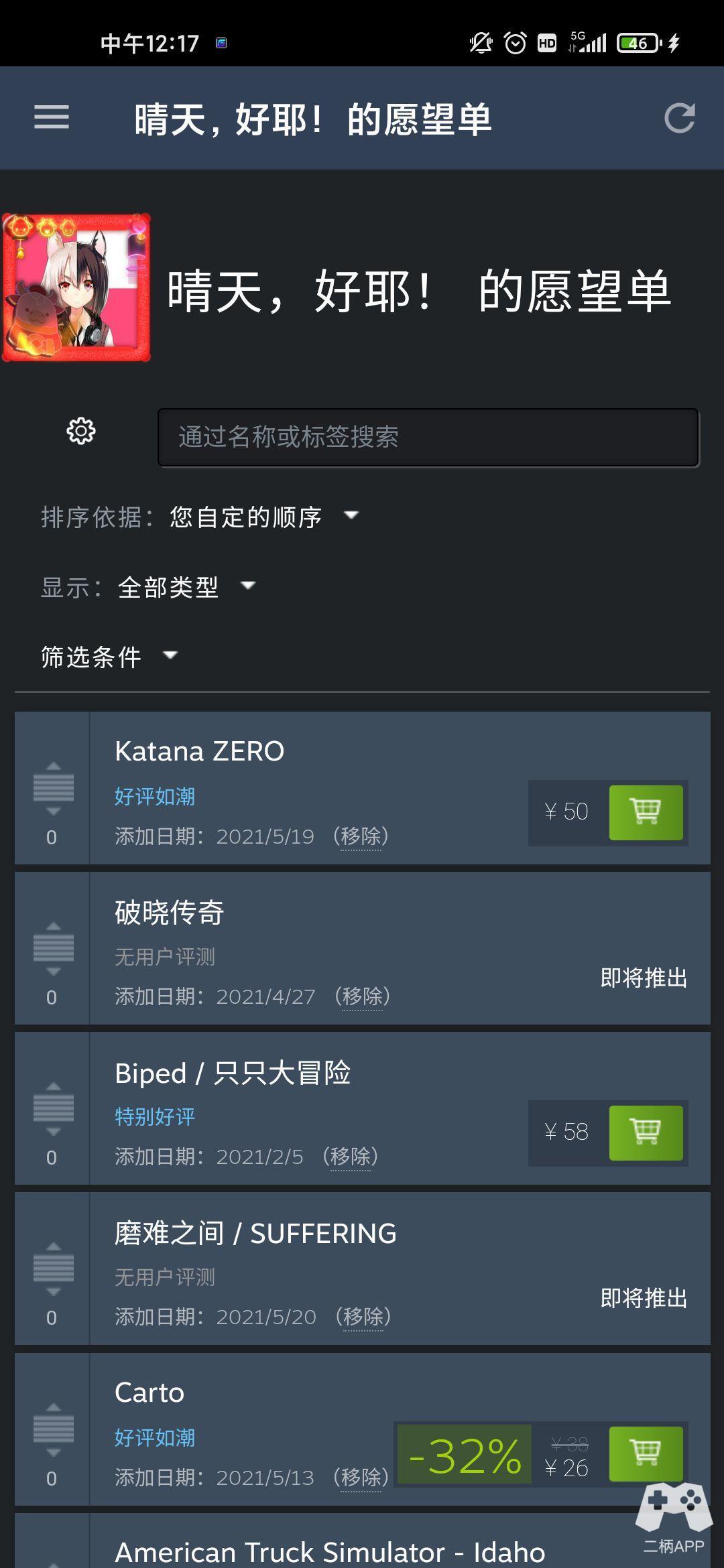Remove SUFFERING from wishlist
Screen dimensions: 724x1568
coord(363,1317)
